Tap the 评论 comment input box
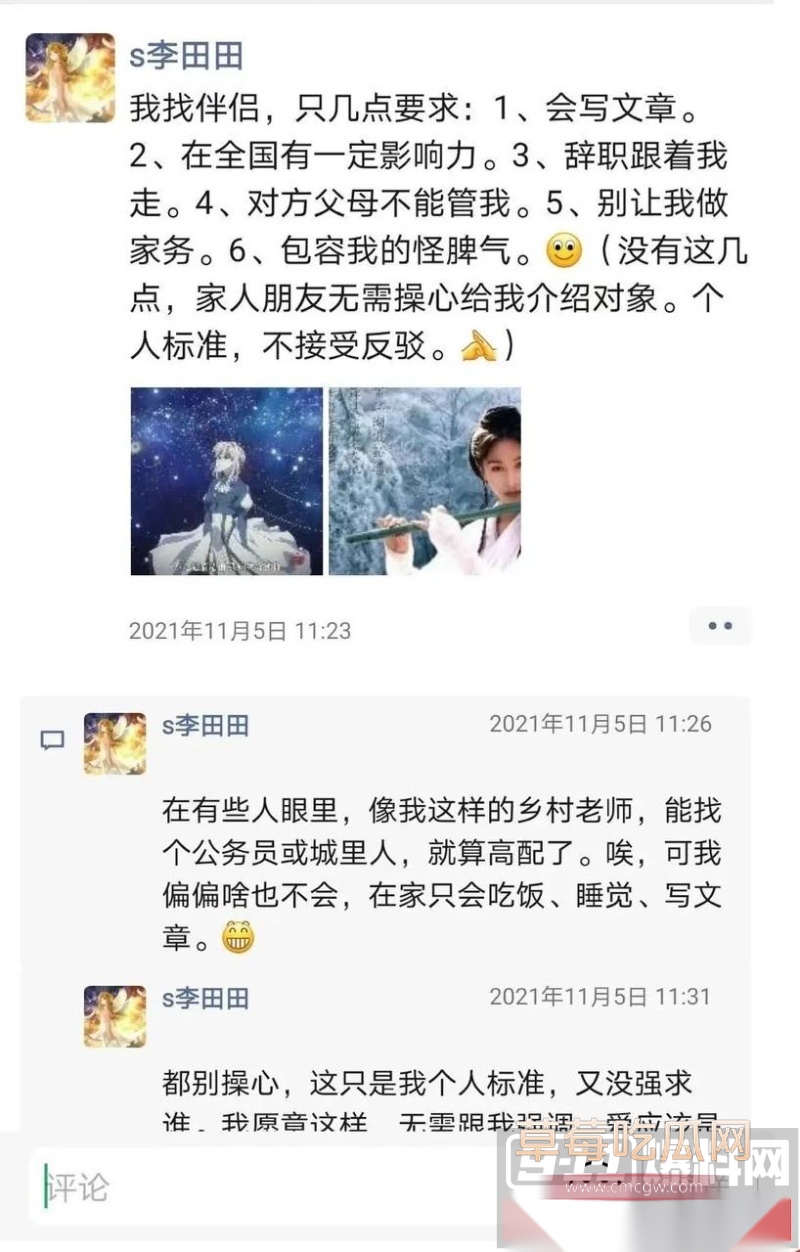This screenshot has width=800, height=1252. point(200,1187)
